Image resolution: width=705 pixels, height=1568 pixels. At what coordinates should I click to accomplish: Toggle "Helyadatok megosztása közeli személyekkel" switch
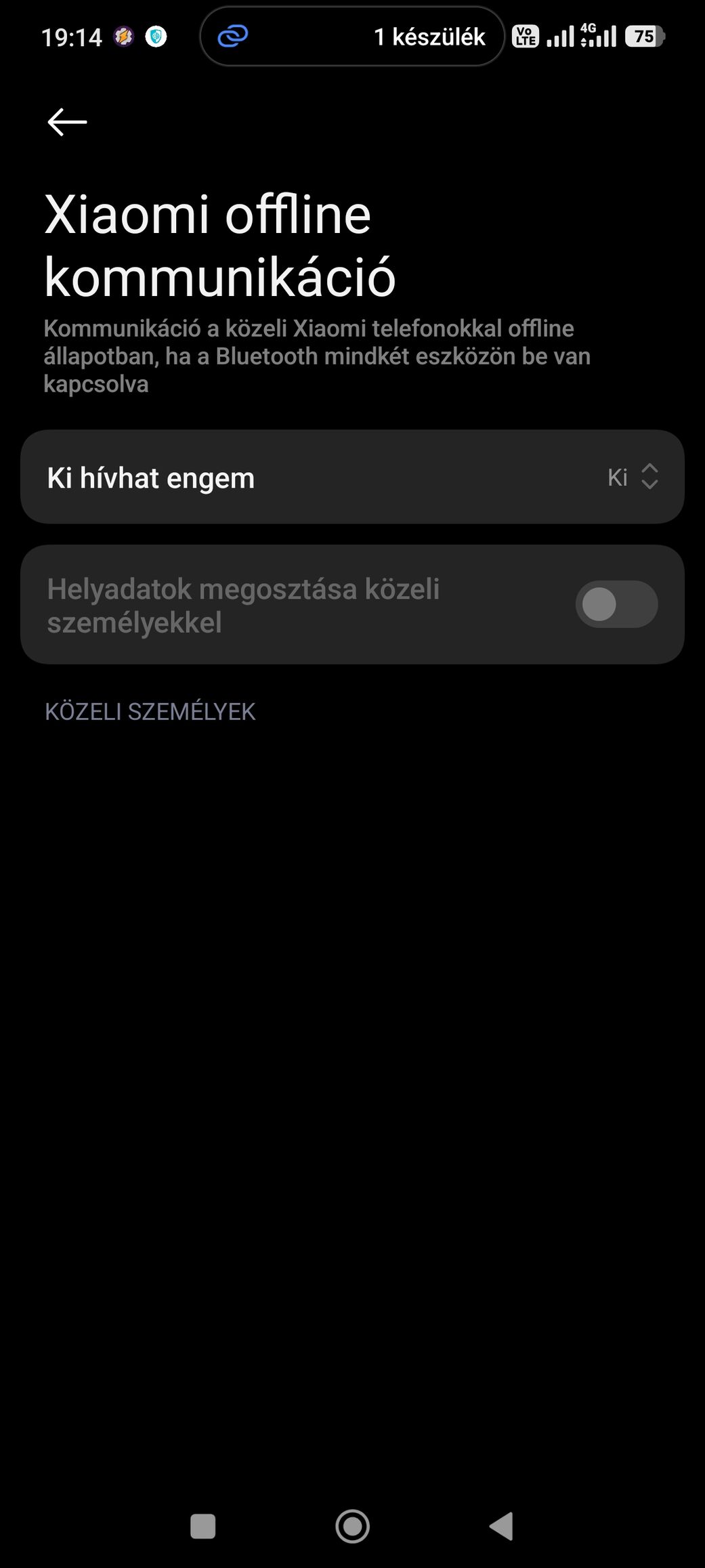point(616,604)
